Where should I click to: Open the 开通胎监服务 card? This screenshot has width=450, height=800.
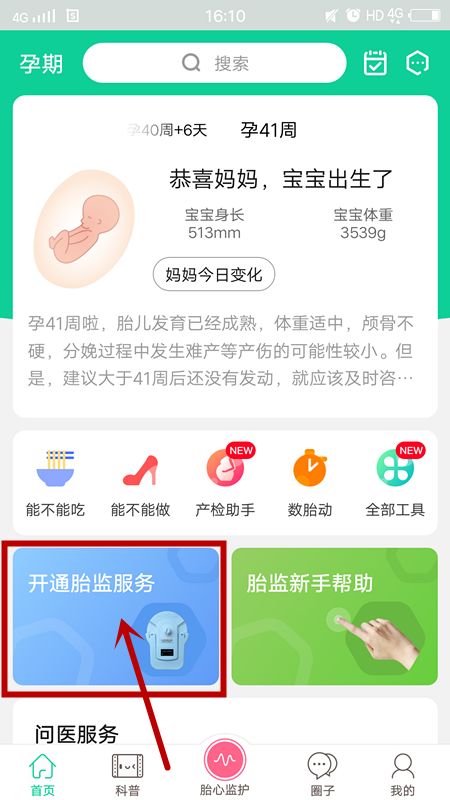116,616
